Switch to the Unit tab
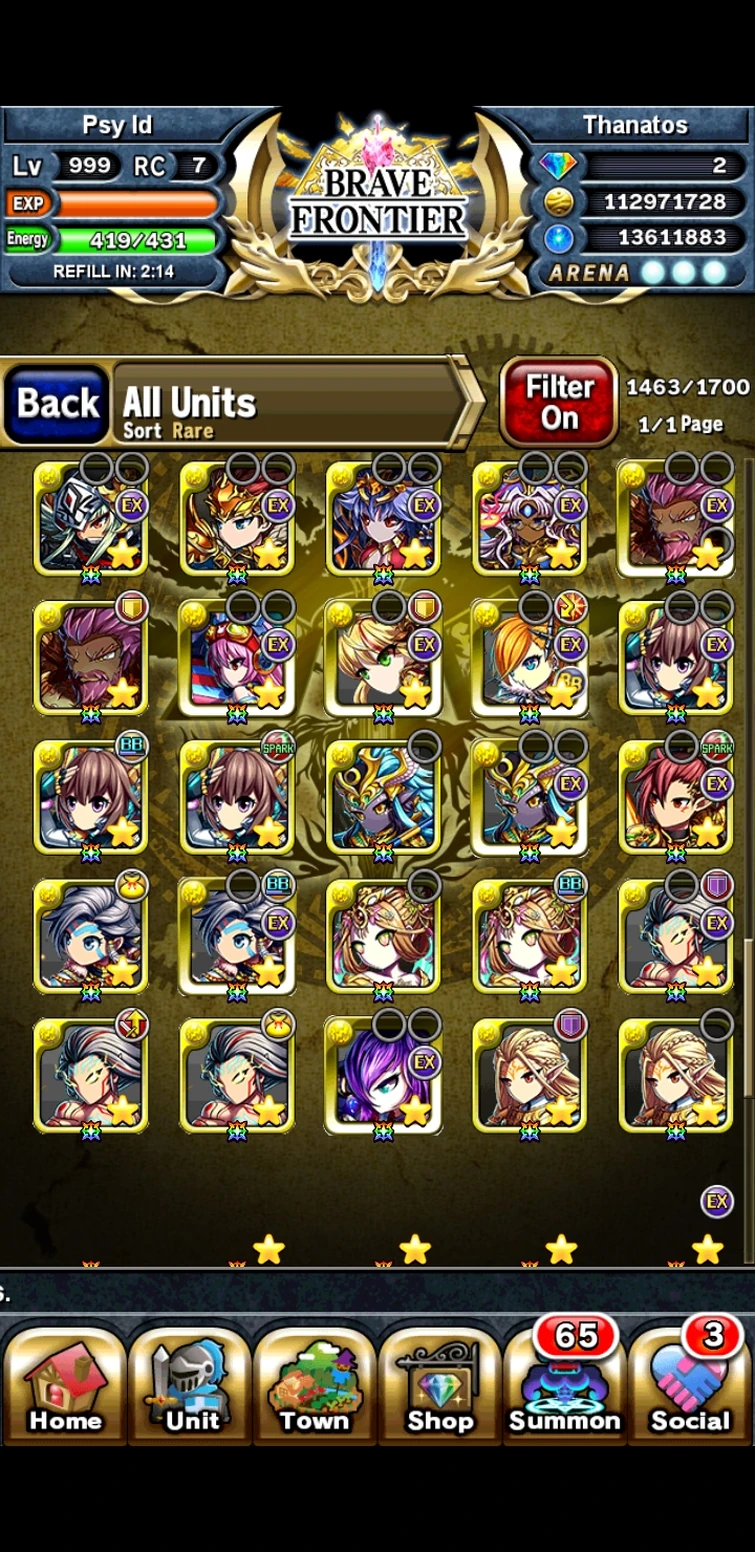Viewport: 755px width, 1552px height. point(190,1387)
